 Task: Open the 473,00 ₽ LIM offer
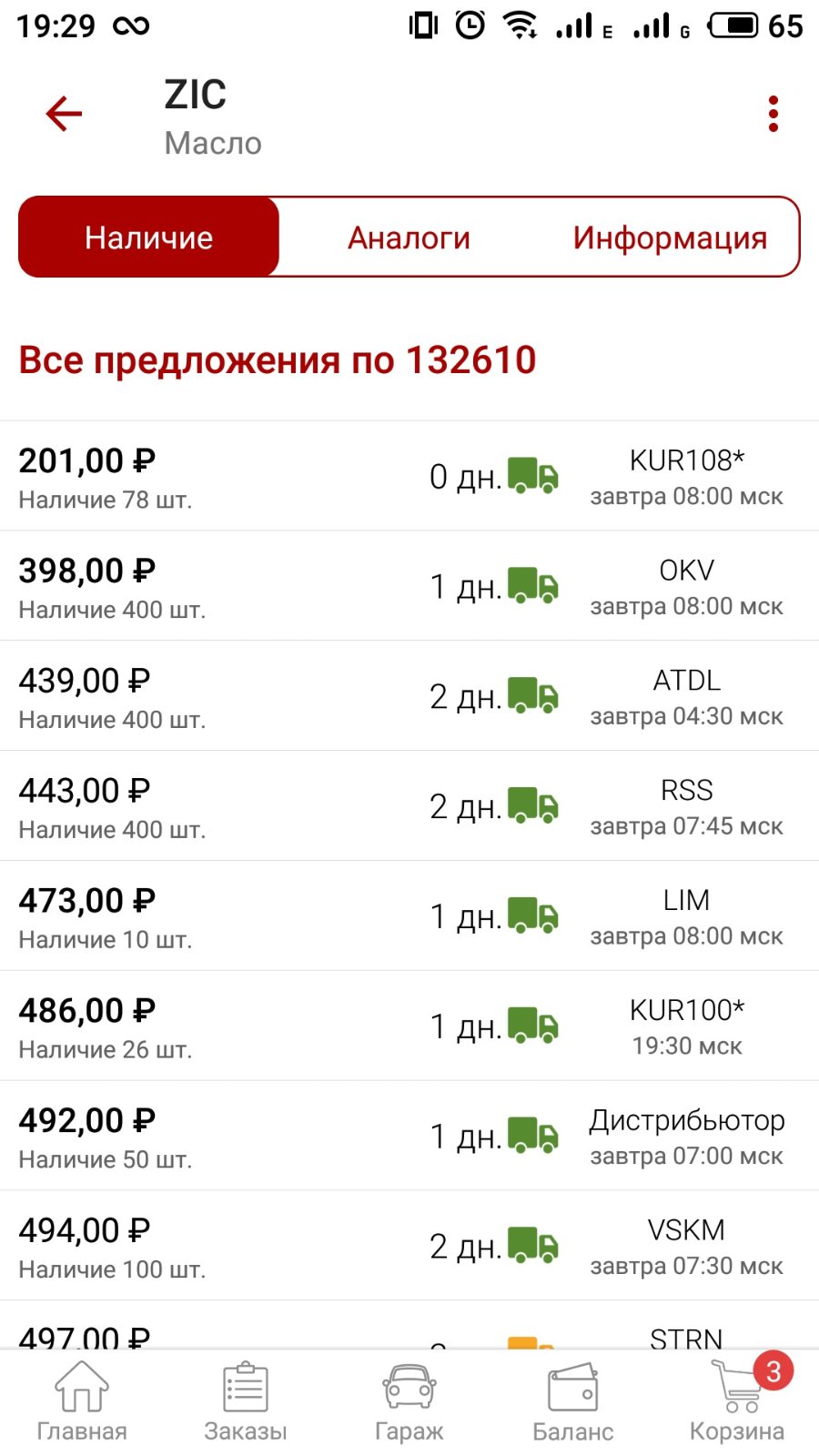409,916
